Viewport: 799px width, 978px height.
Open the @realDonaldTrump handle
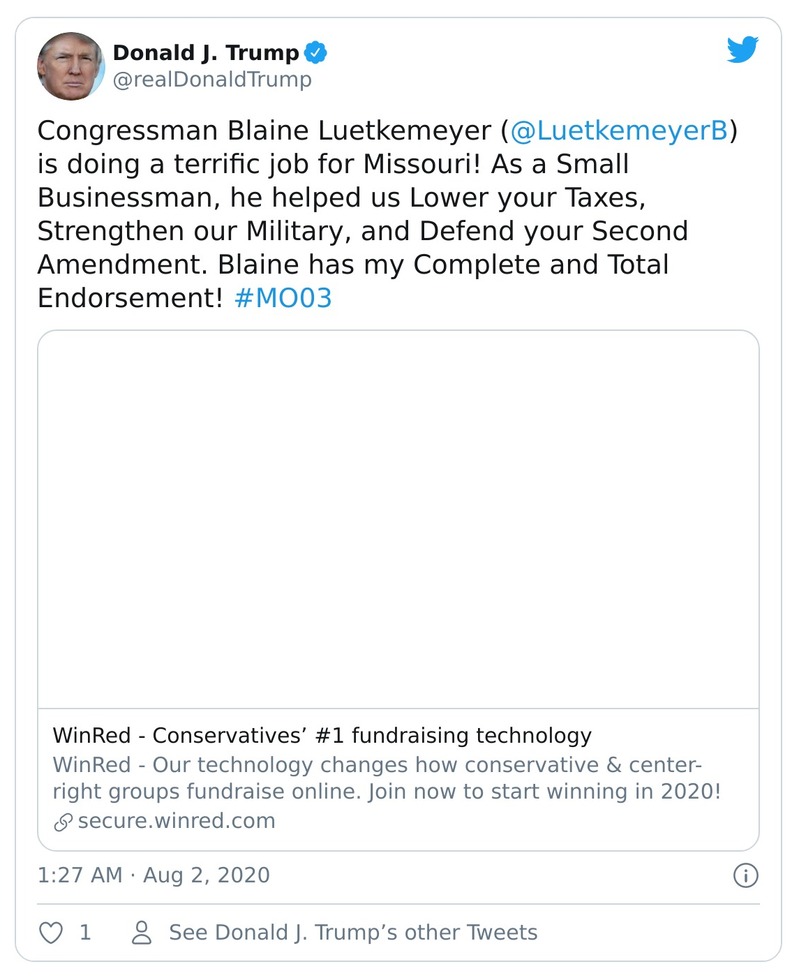coord(212,80)
